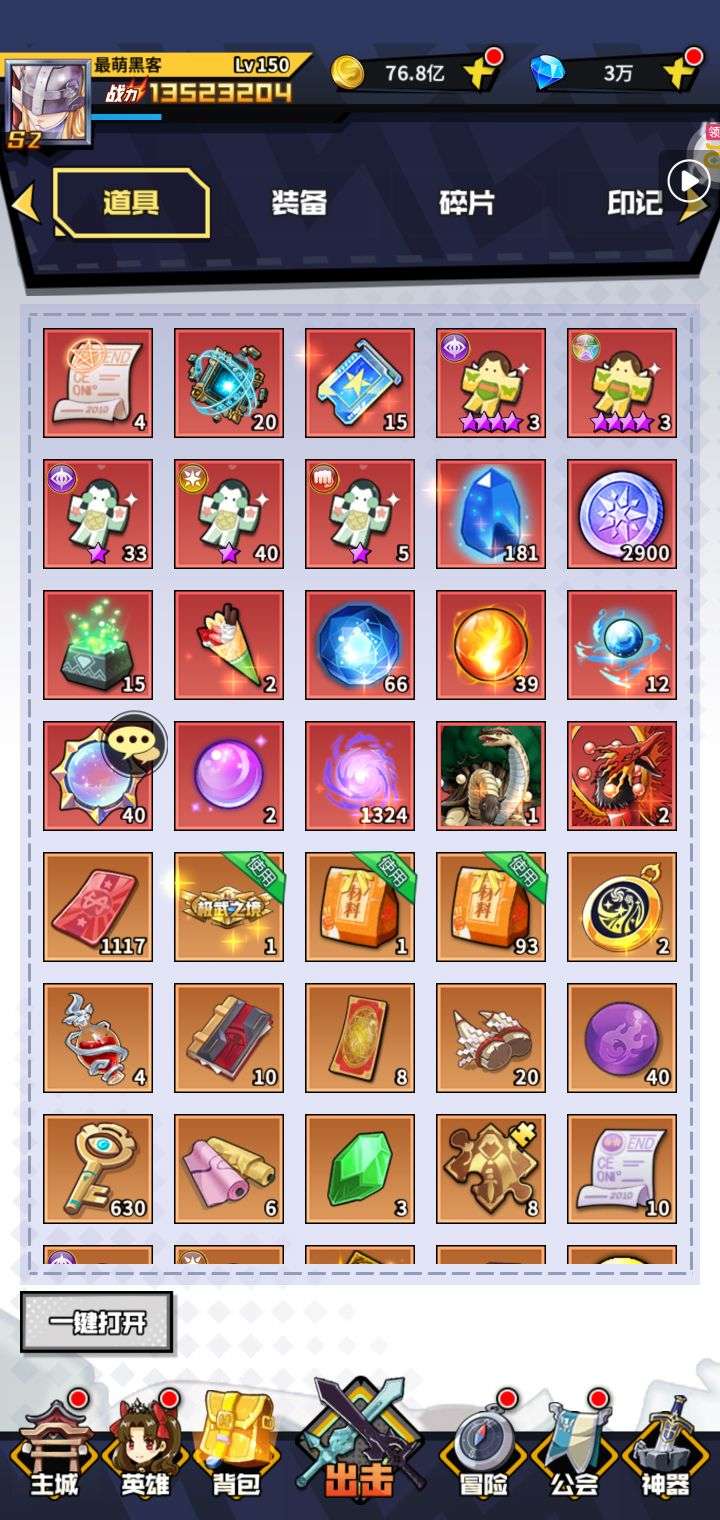The height and width of the screenshot is (1520, 720).
Task: Select the 道具 tab
Action: [x=131, y=203]
